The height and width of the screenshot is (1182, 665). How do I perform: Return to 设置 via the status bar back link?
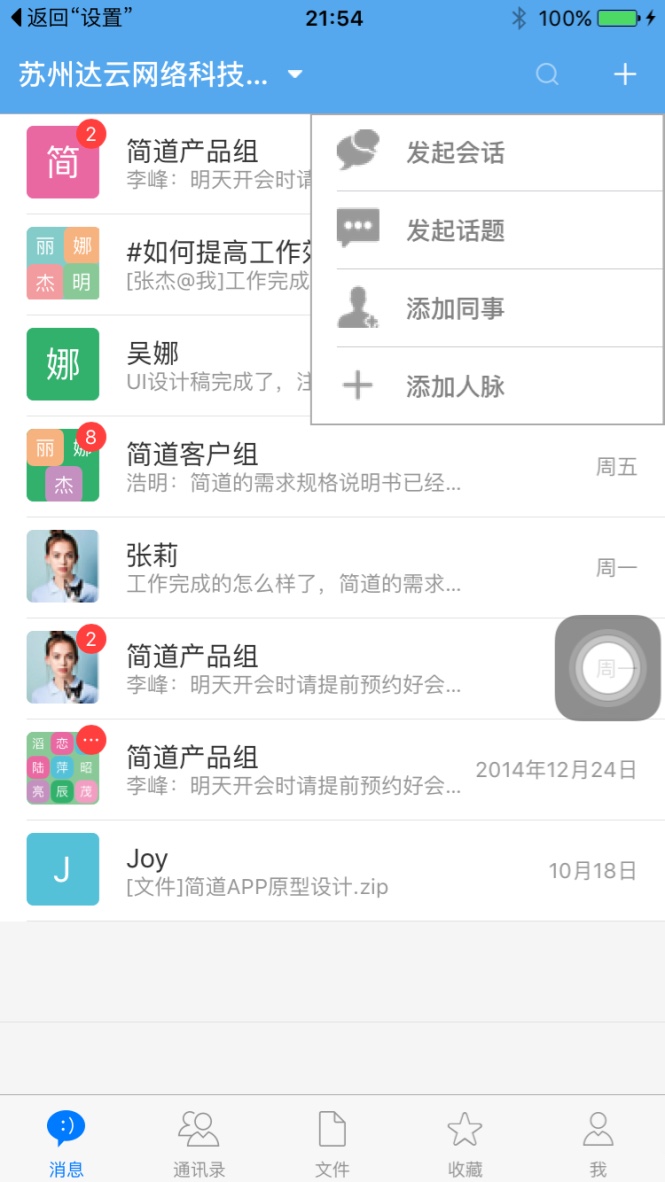(70, 18)
